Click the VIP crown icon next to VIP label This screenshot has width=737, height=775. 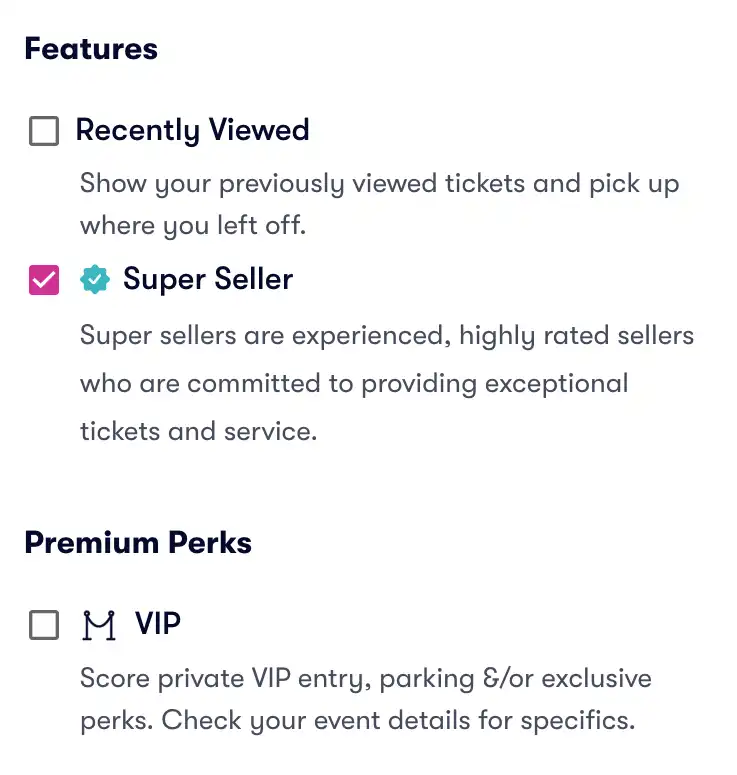pos(99,624)
